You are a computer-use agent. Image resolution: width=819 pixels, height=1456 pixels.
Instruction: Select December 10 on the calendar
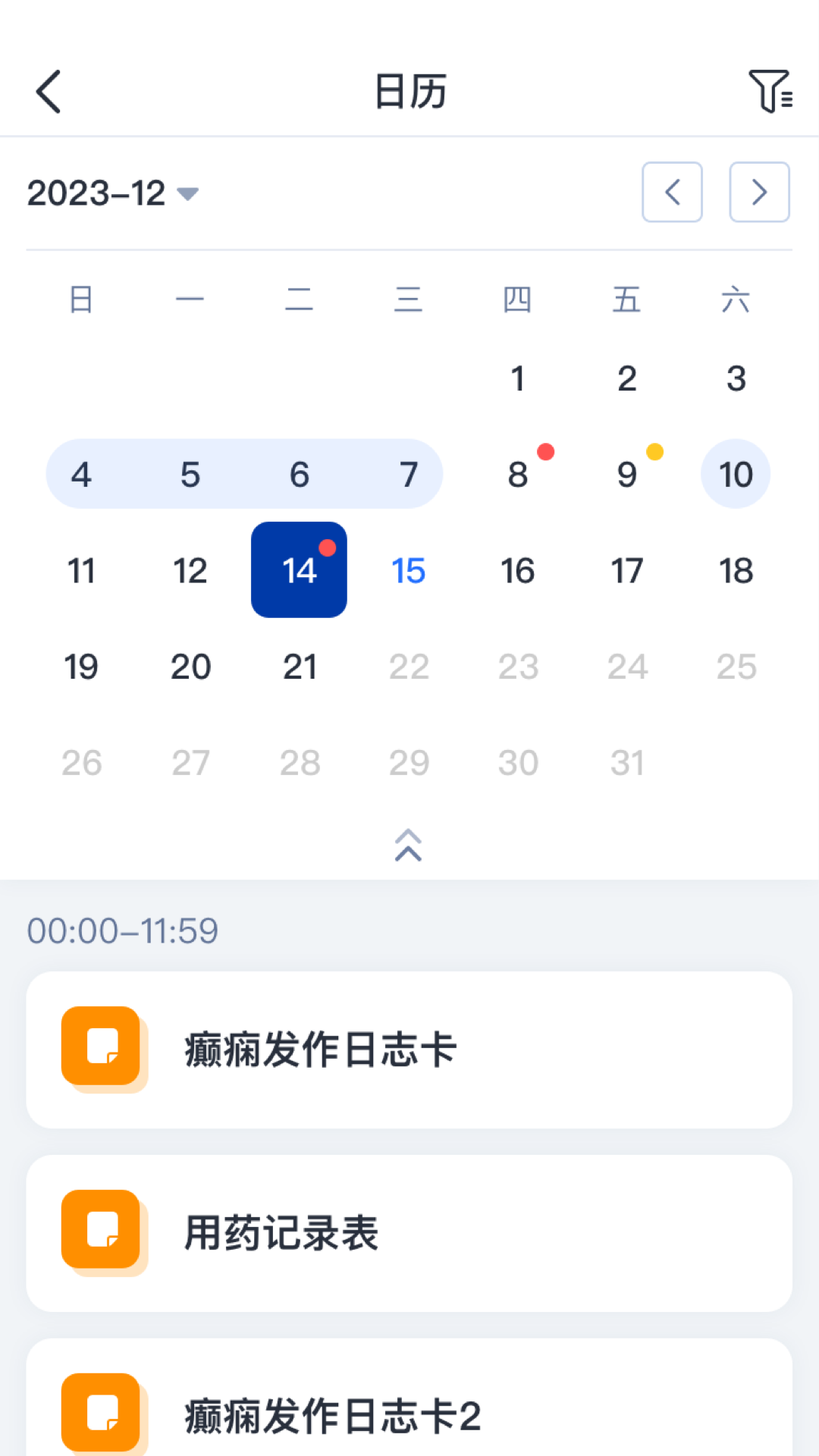point(735,474)
